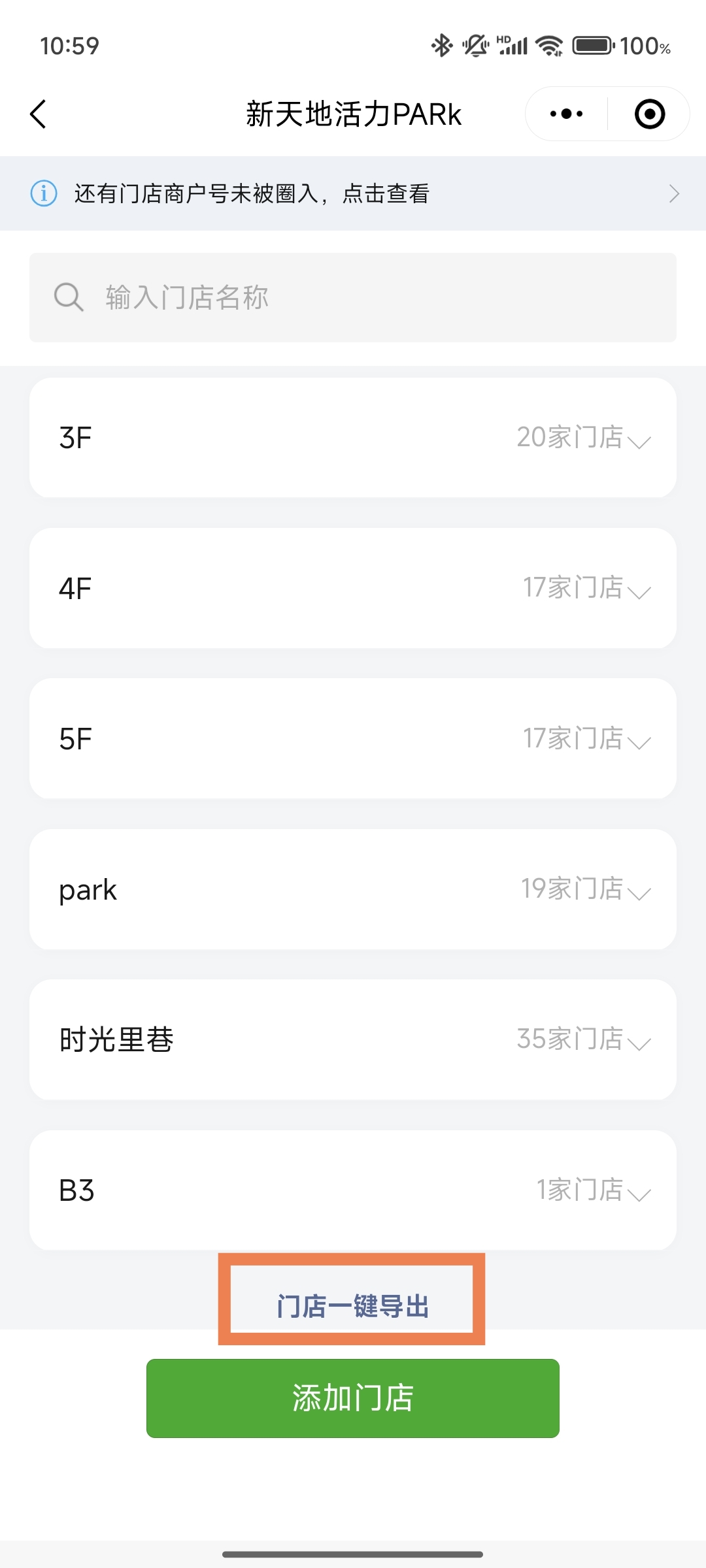Expand the 时光里巷 group with 35 stores

coord(353,1039)
